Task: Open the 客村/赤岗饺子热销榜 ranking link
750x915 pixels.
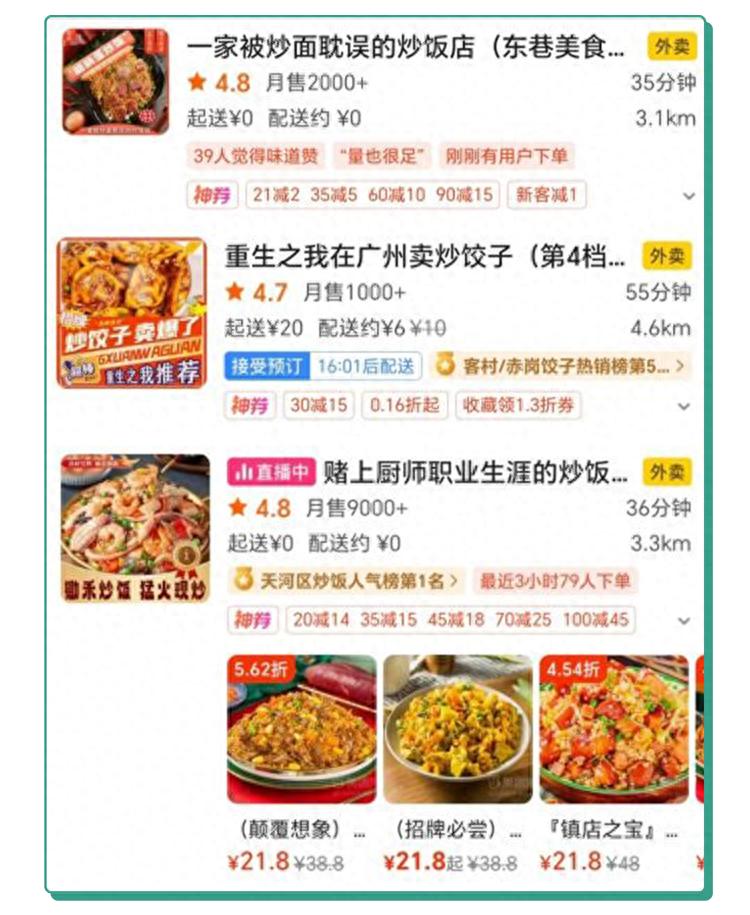Action: 562,366
